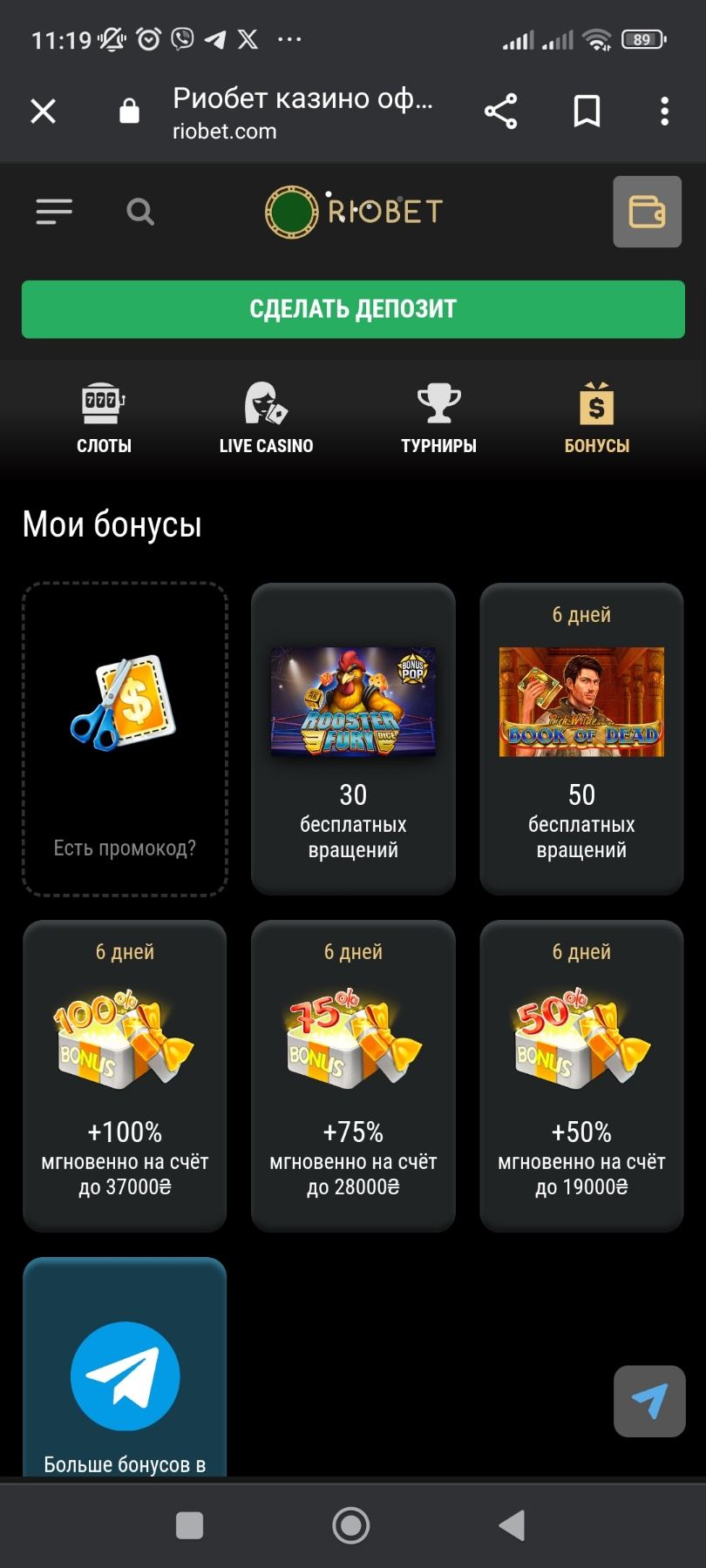Open the Rooster Fury 30 free spins bonus
The width and height of the screenshot is (706, 1568).
point(353,739)
